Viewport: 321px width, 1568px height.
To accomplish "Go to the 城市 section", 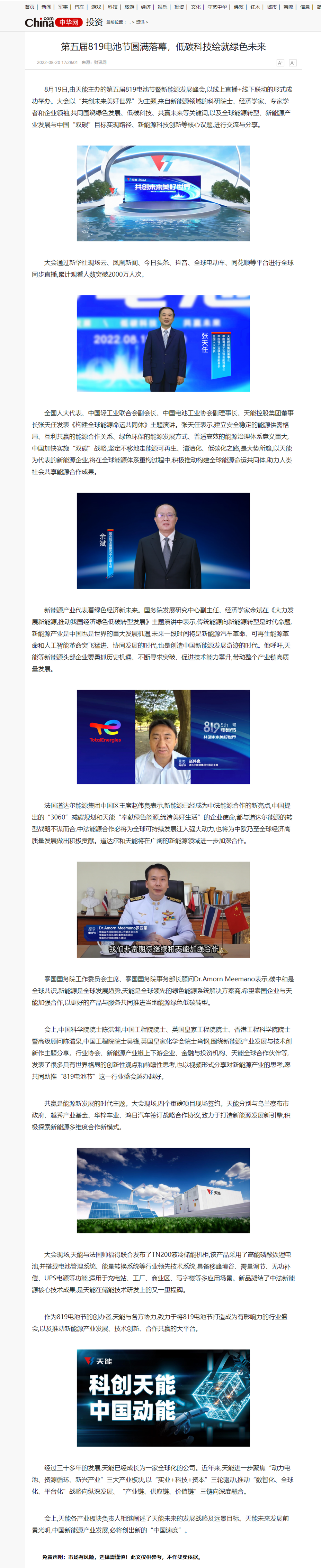I will tap(272, 7).
